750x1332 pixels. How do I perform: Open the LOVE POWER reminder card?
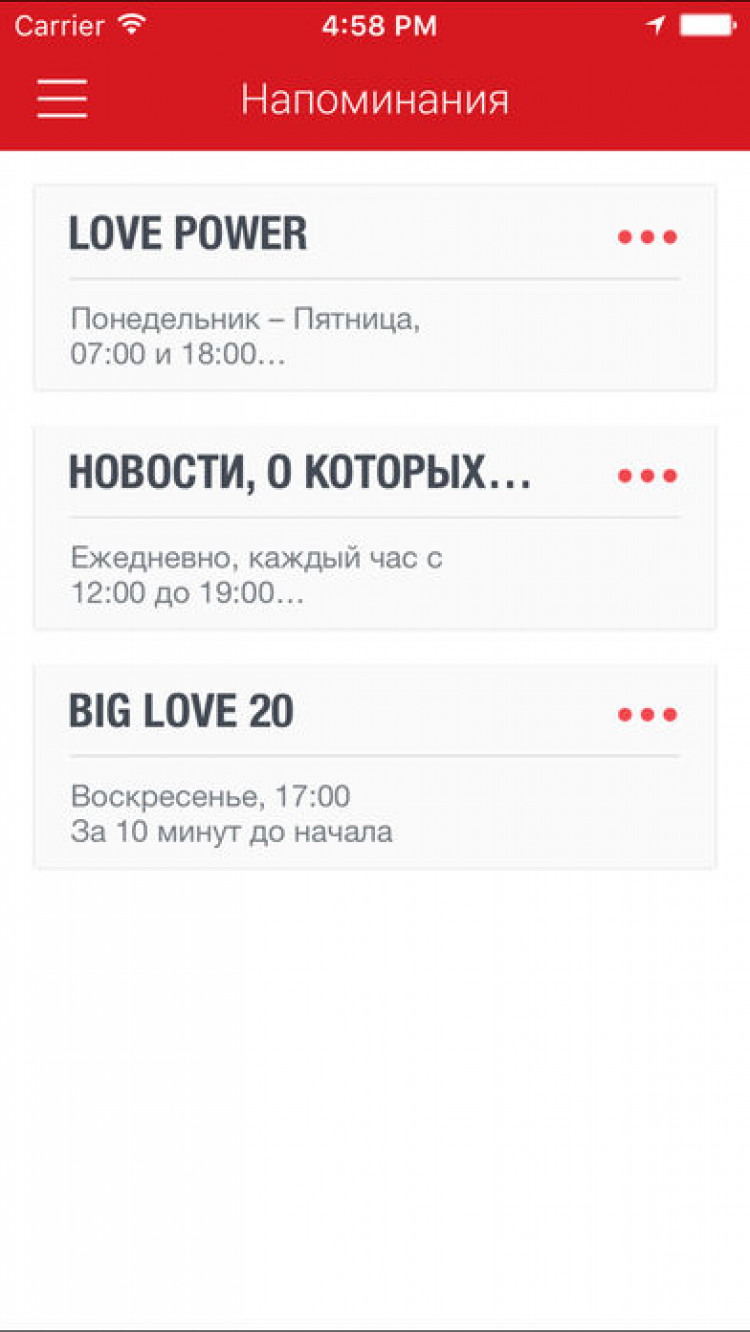(300, 320)
